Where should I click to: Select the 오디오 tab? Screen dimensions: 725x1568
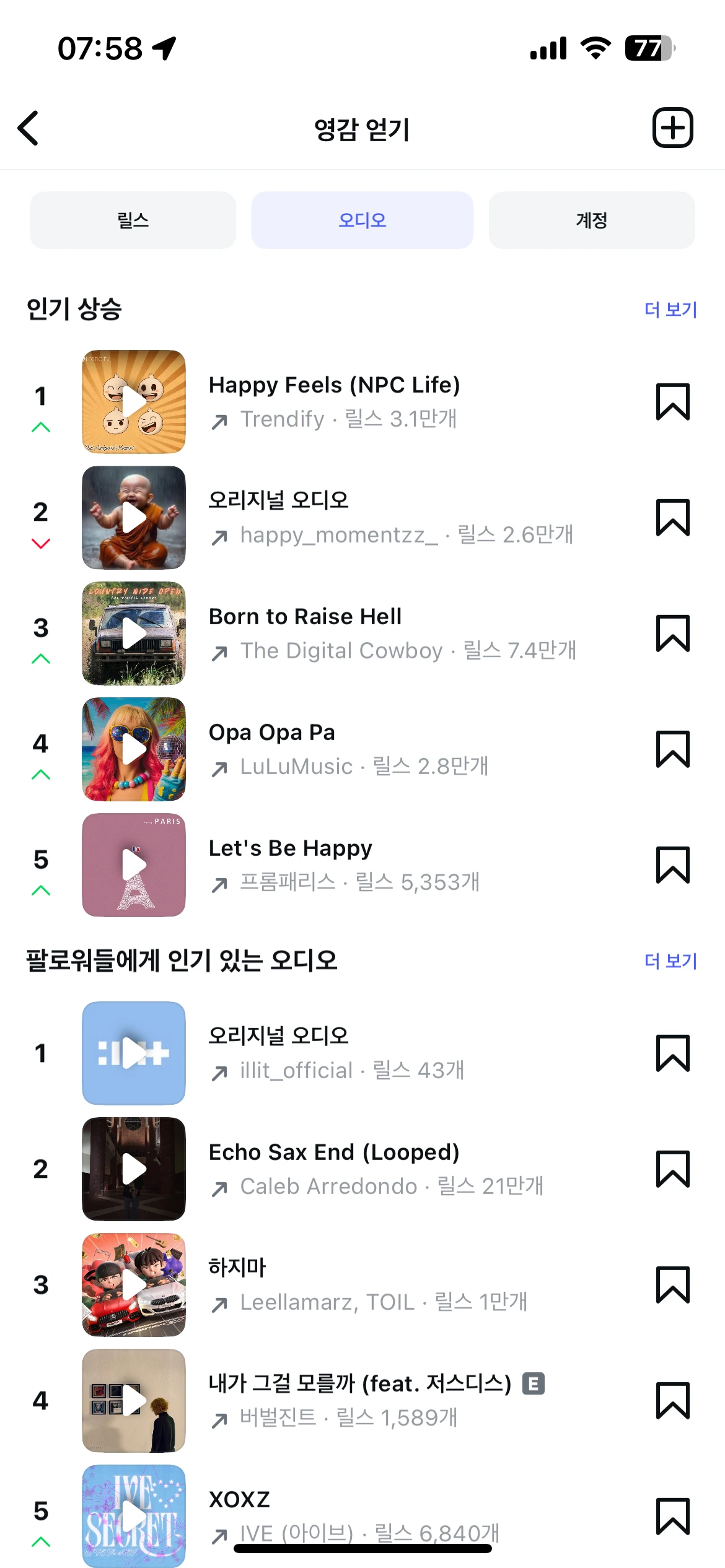point(362,220)
